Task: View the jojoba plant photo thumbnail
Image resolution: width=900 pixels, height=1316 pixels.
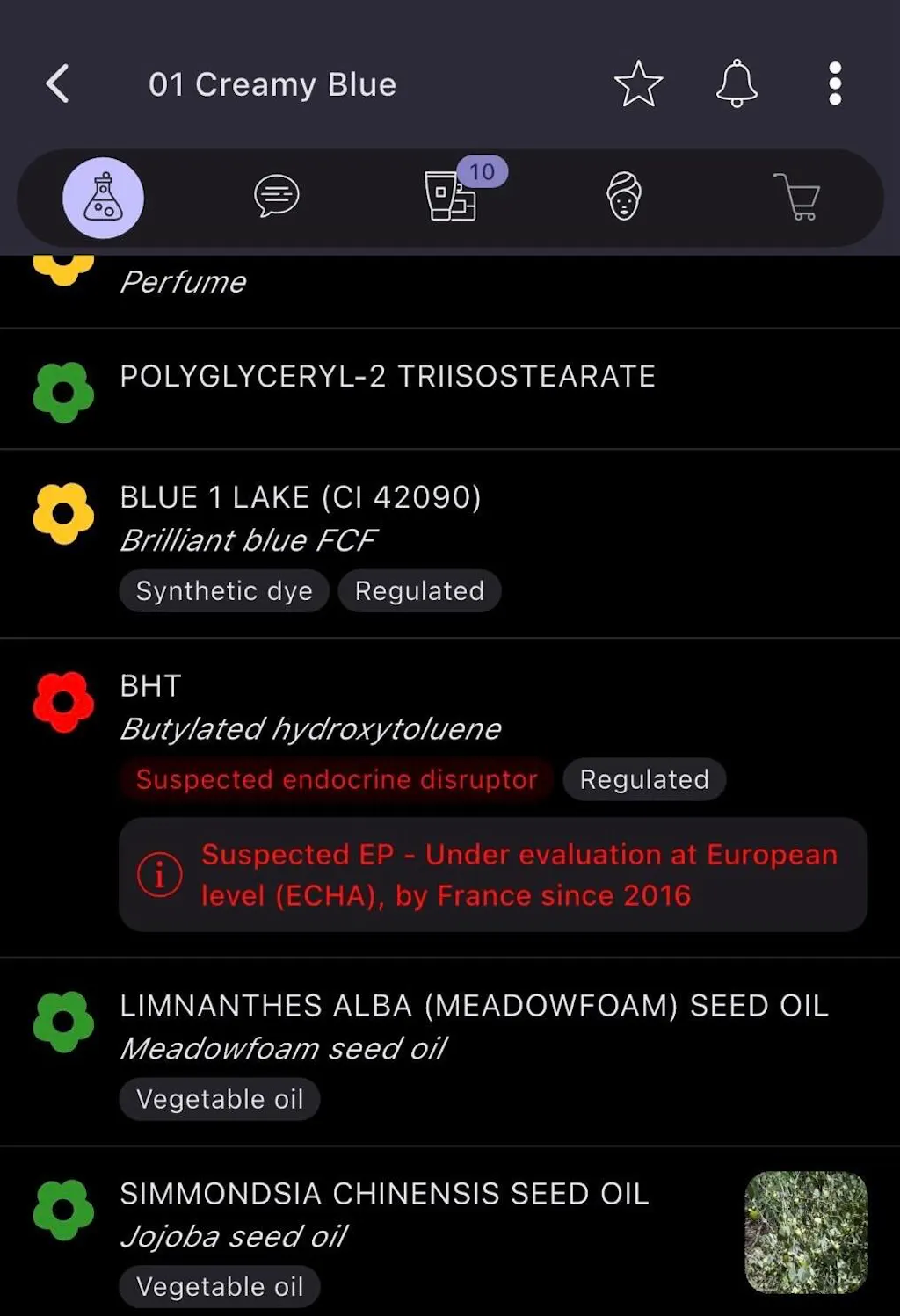Action: click(806, 1232)
